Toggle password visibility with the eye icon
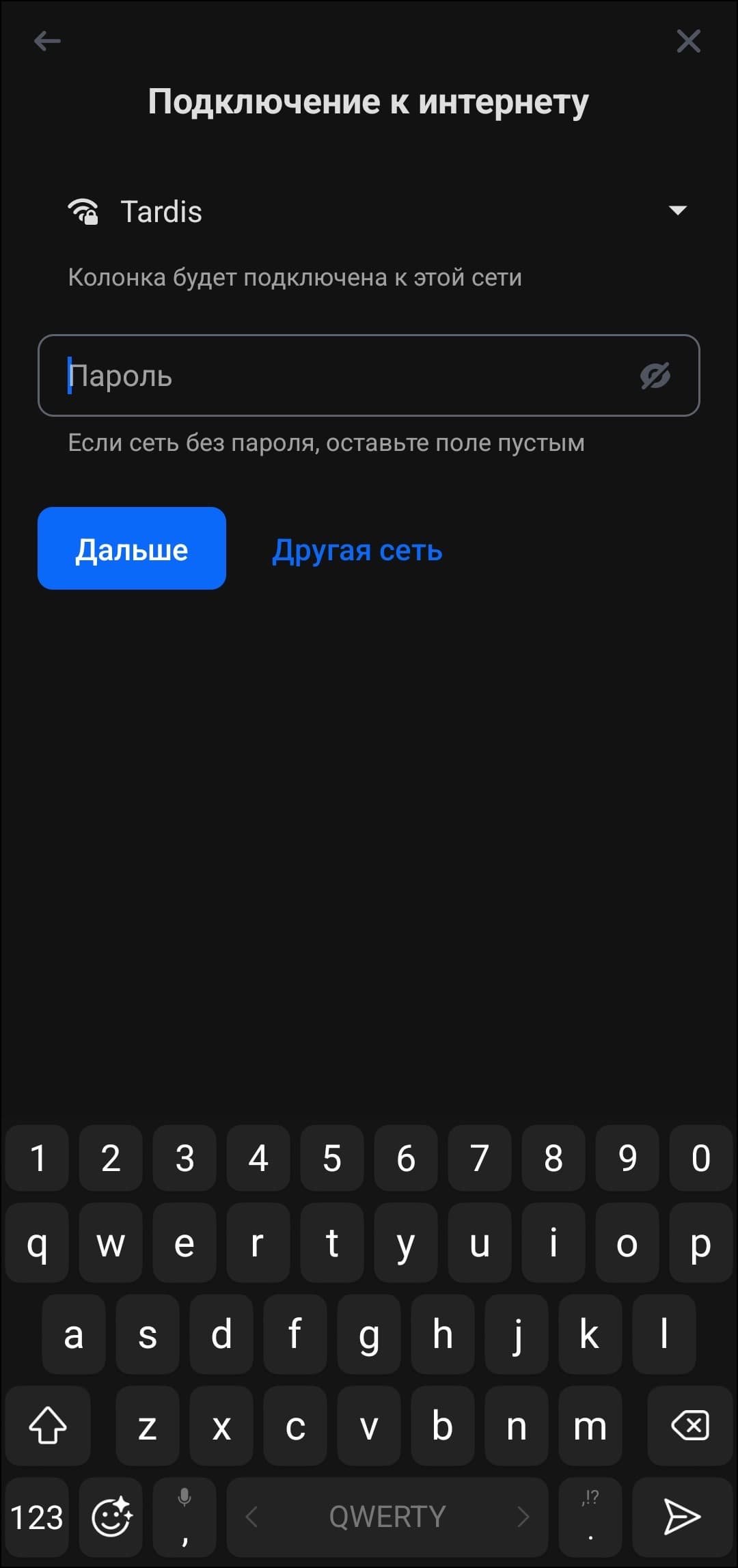738x1568 pixels. tap(655, 376)
